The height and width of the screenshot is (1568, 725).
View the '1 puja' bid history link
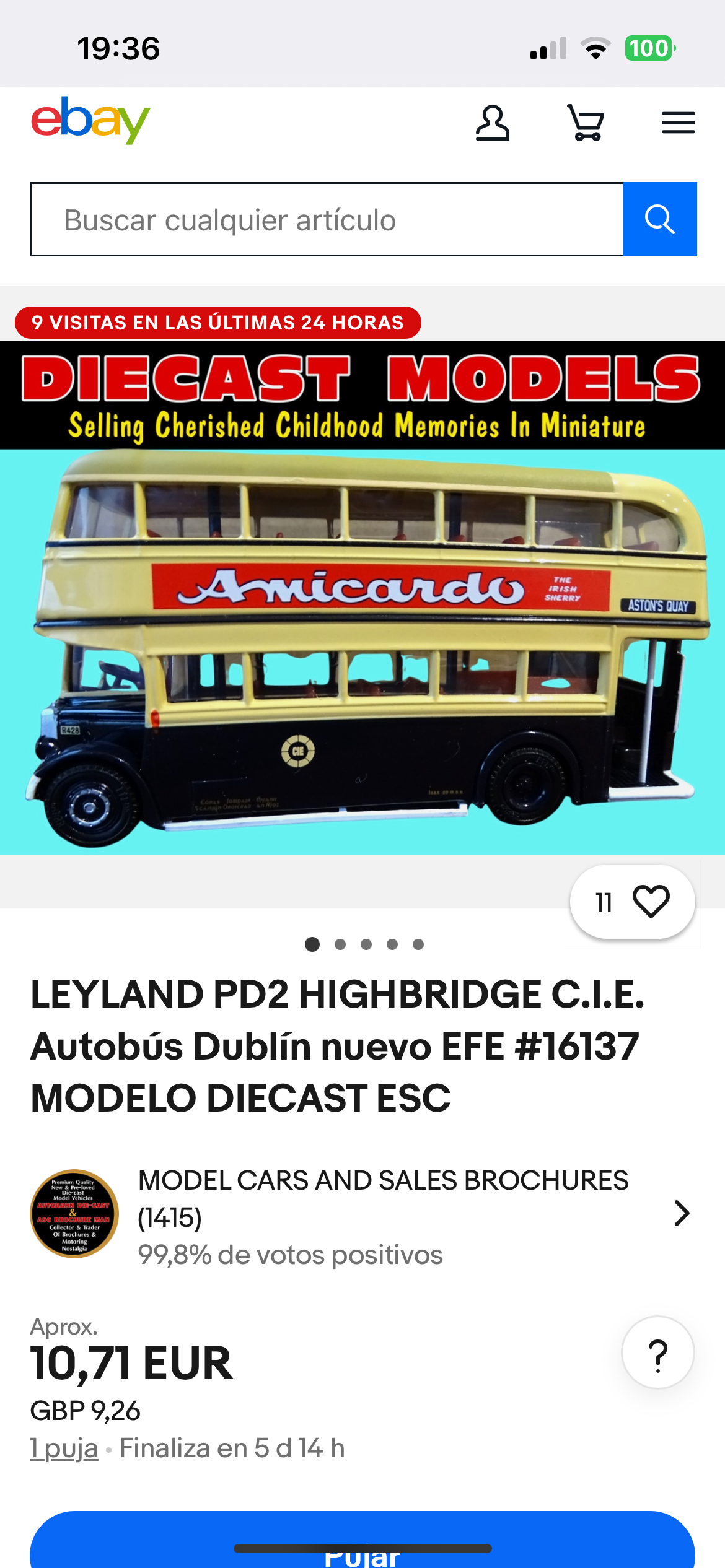coord(64,1448)
